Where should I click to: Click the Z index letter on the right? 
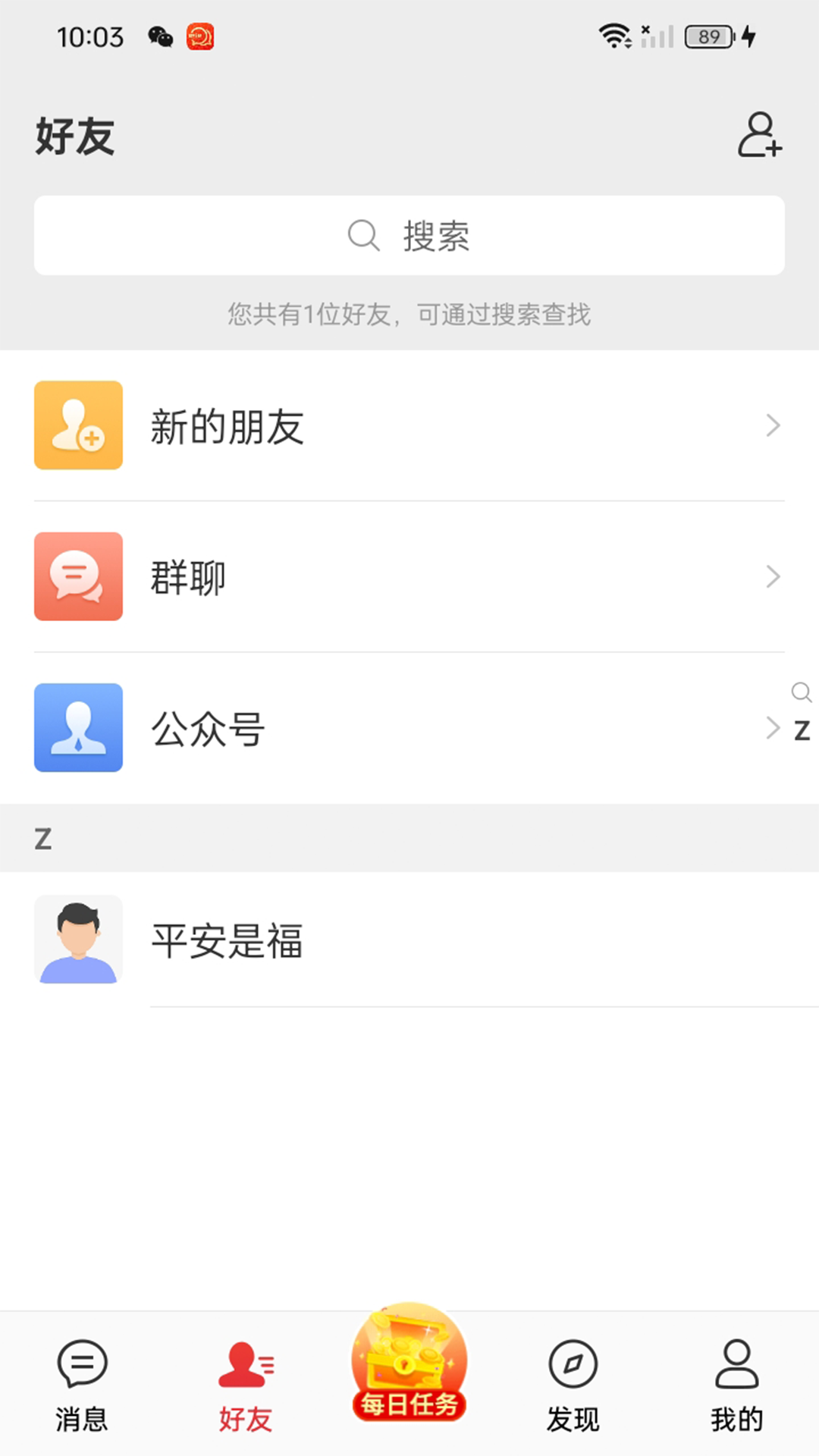(801, 730)
